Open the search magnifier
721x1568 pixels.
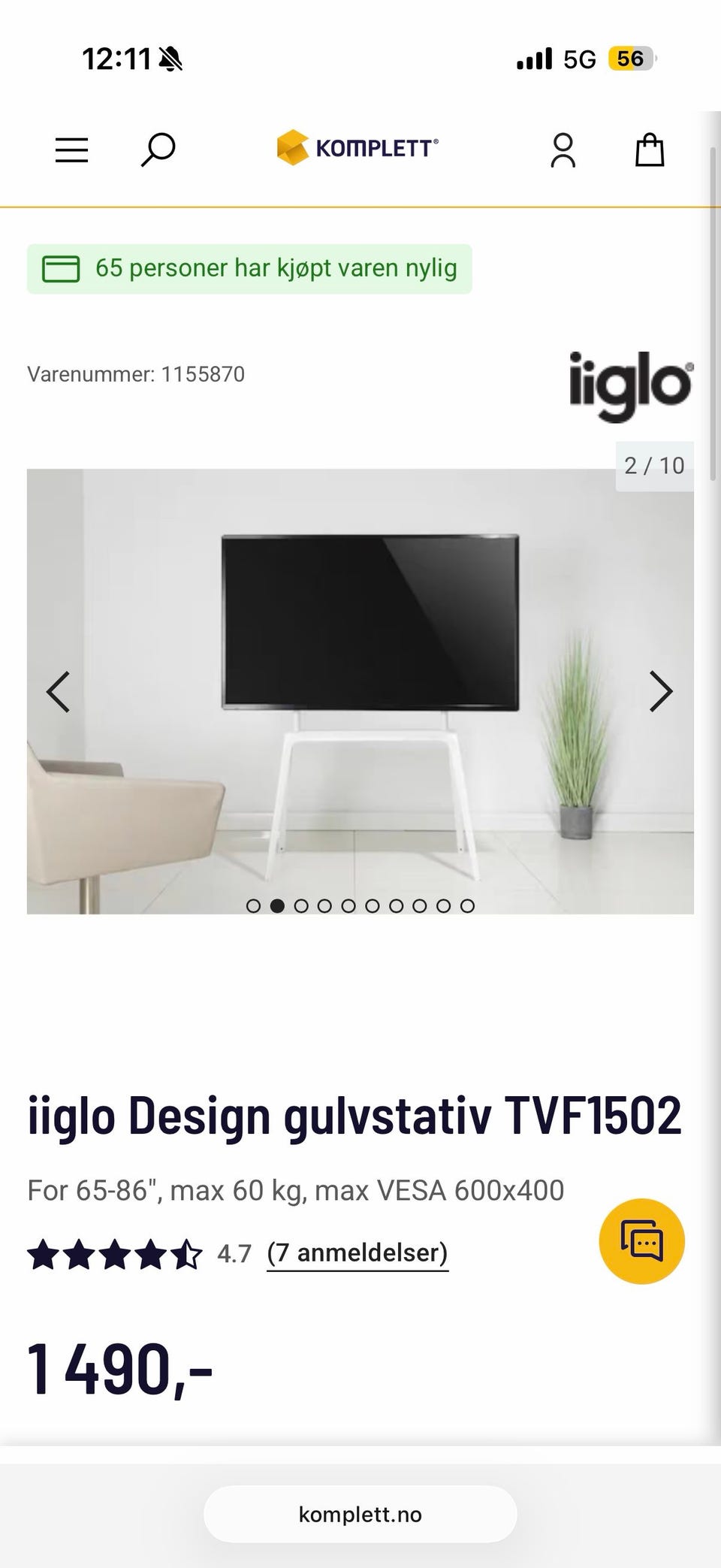point(158,150)
